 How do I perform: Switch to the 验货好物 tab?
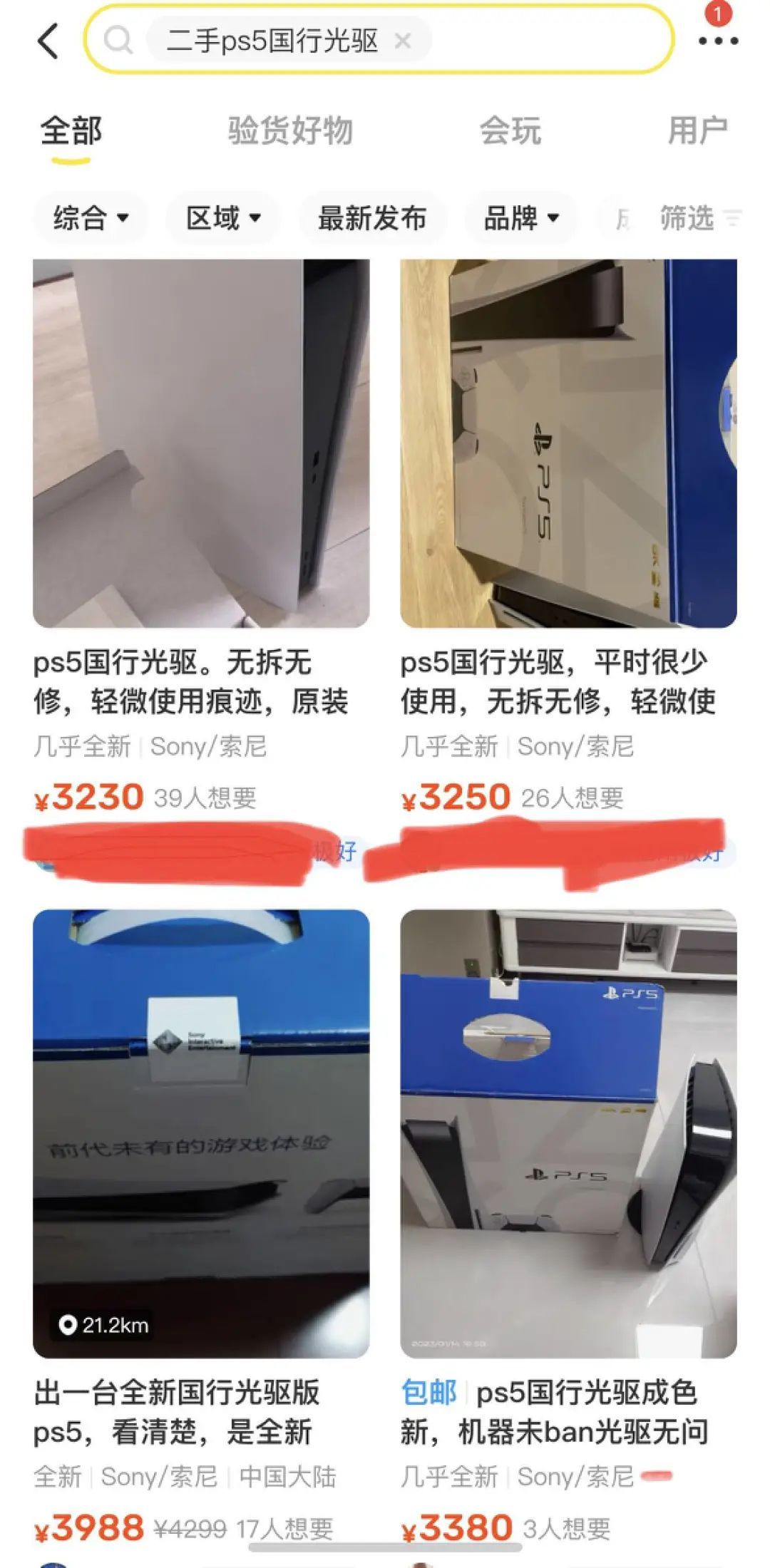coord(289,128)
